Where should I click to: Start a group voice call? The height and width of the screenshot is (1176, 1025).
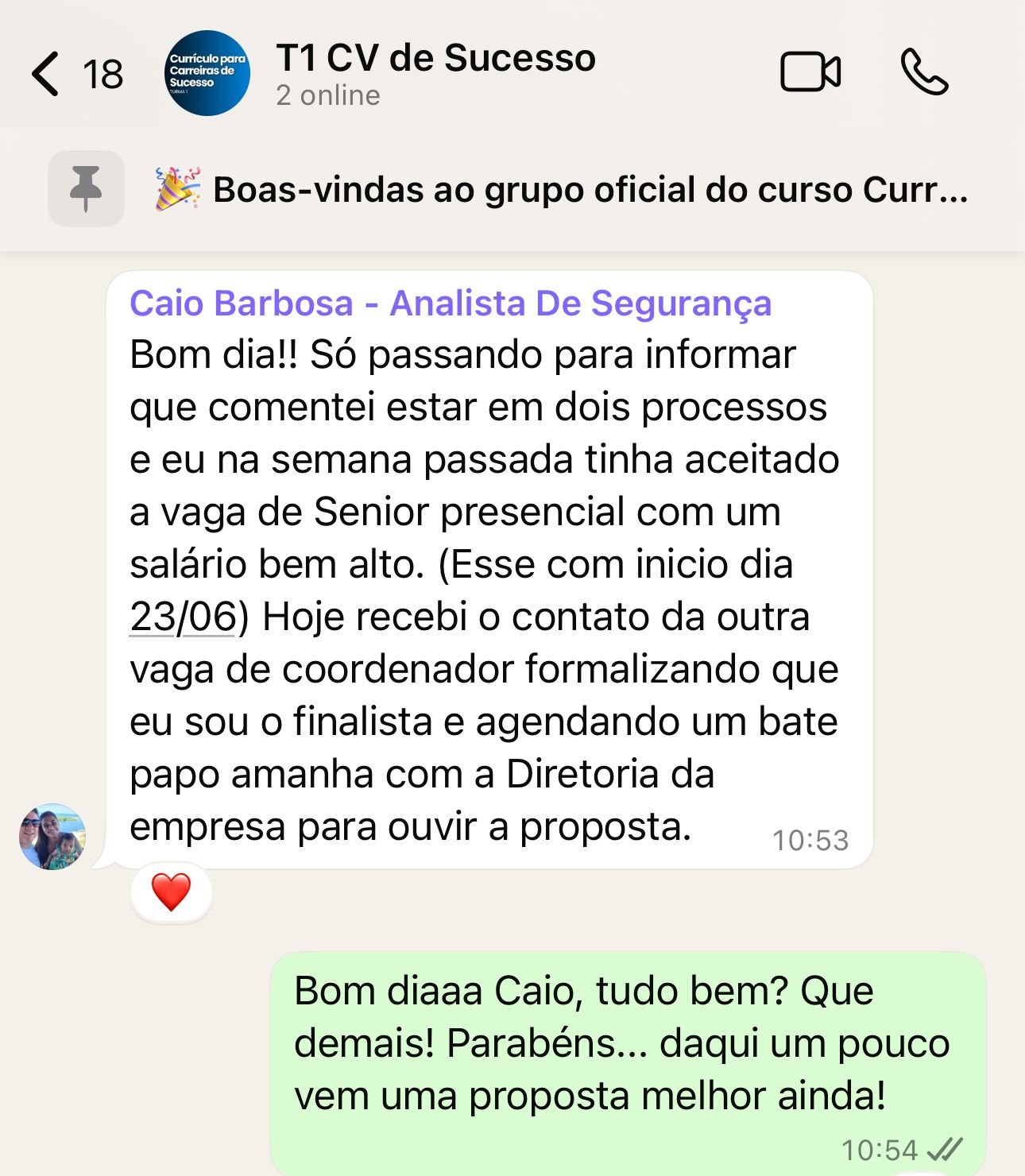(x=924, y=72)
